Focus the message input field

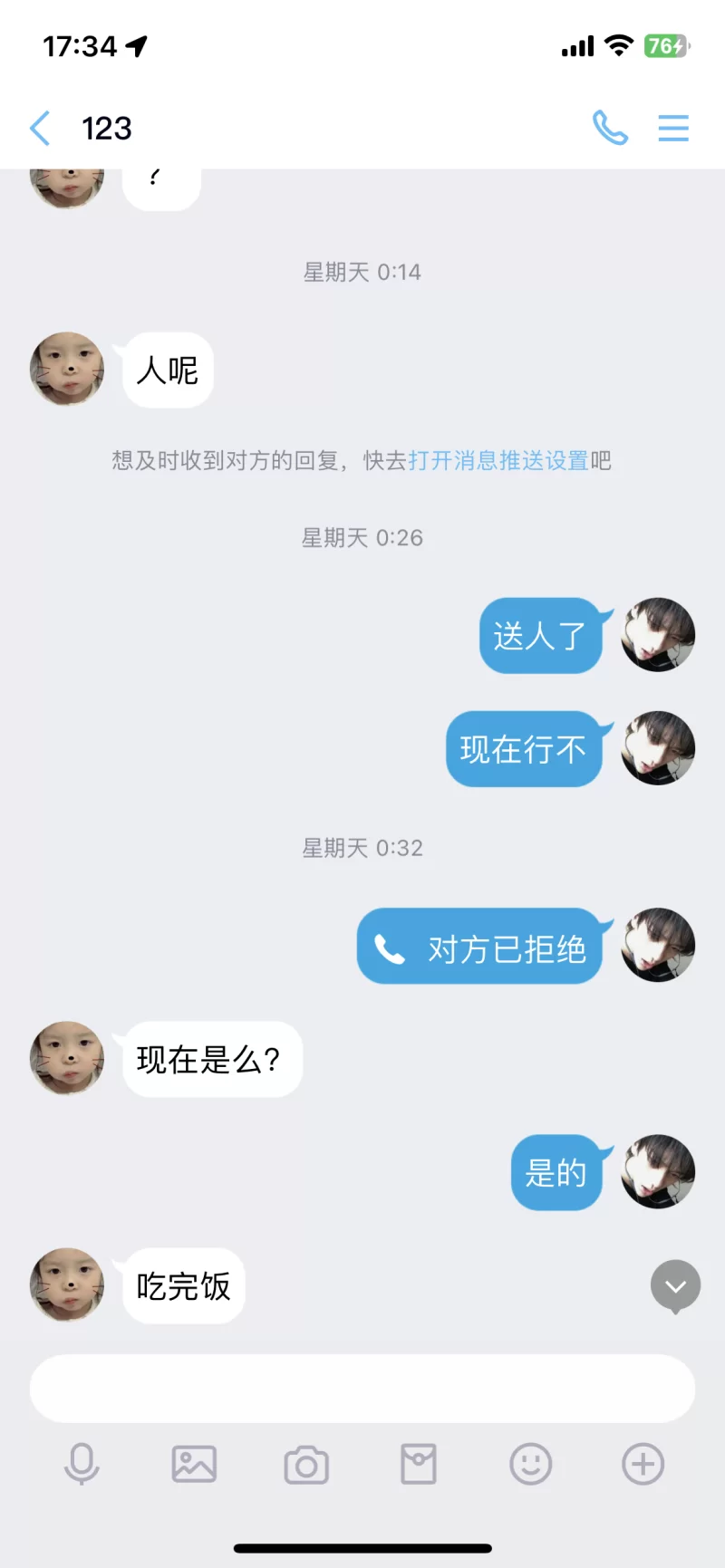tap(362, 1389)
